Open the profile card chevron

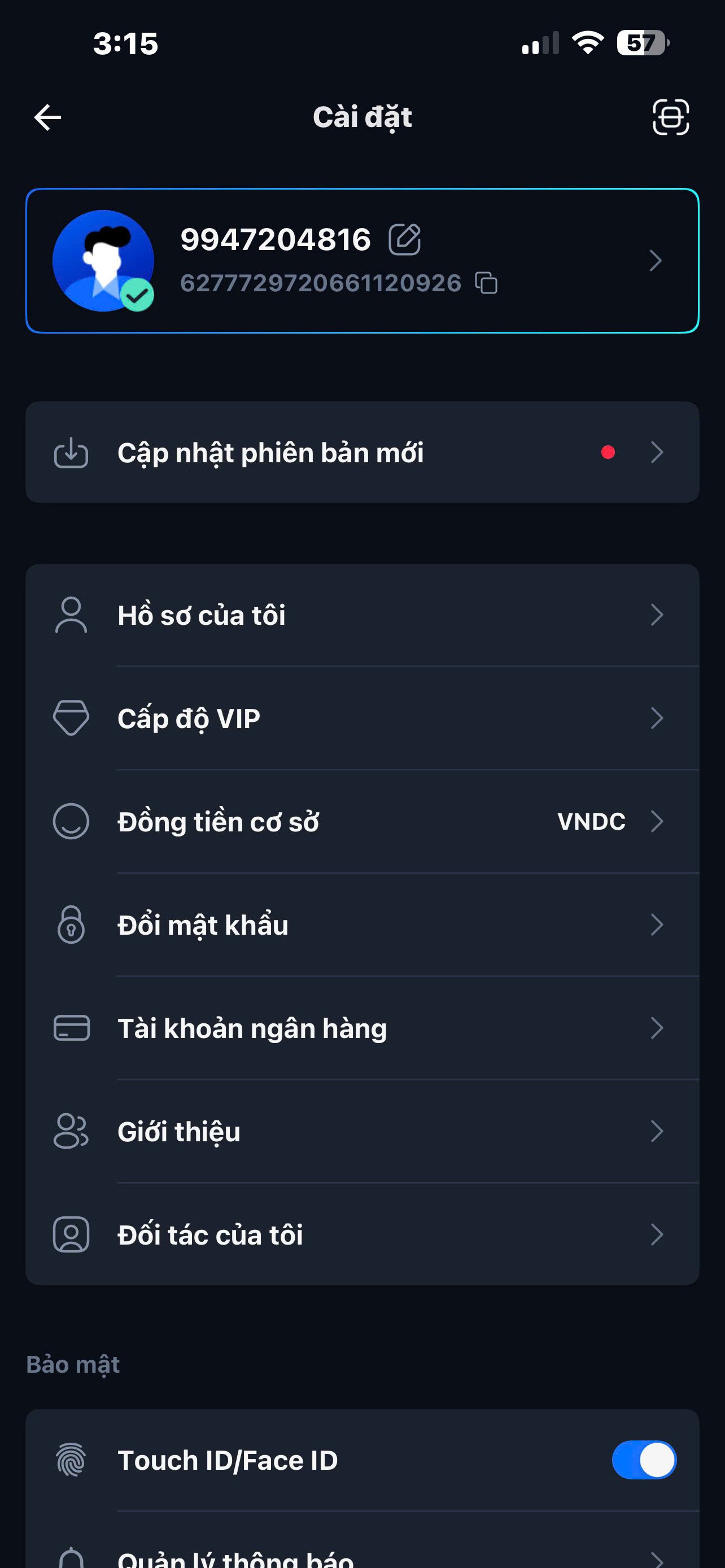[655, 261]
